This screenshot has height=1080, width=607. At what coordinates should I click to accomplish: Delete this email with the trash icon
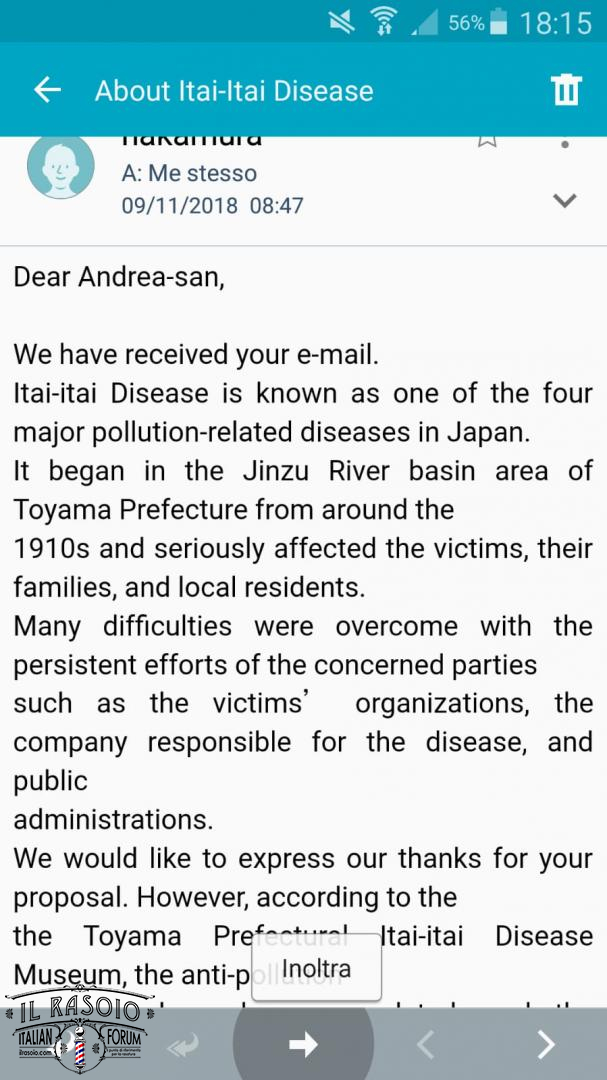[566, 90]
